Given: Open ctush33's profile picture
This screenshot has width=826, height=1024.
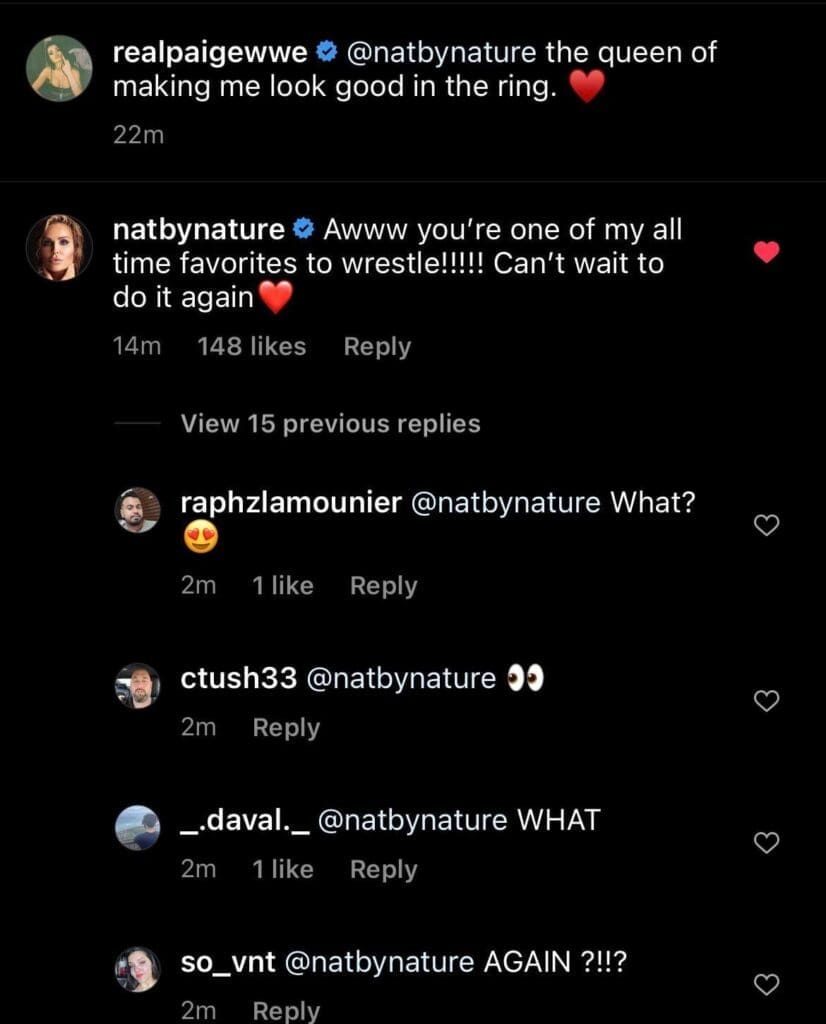Looking at the screenshot, I should (x=138, y=686).
